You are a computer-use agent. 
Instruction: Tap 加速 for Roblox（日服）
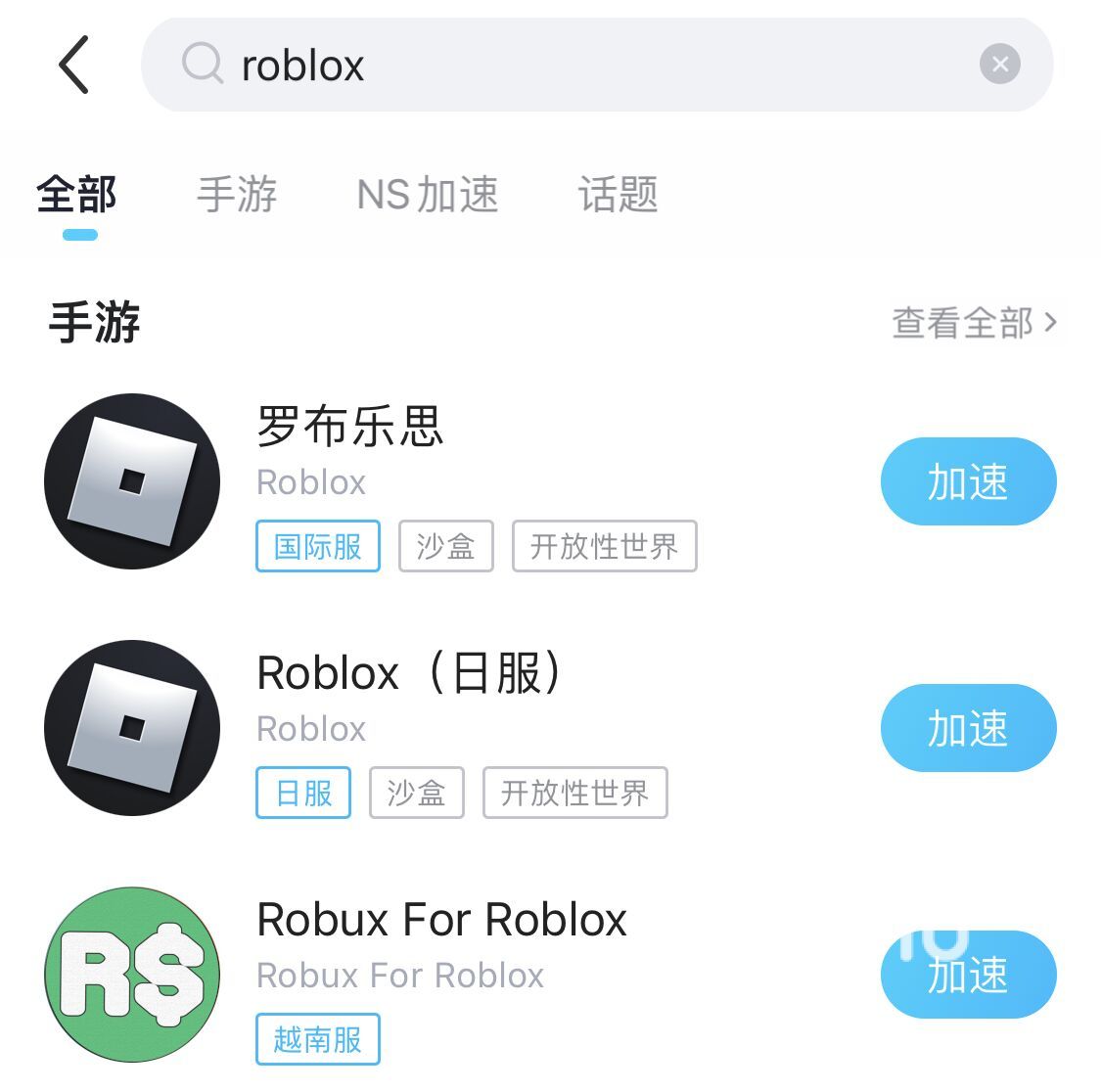tap(968, 728)
